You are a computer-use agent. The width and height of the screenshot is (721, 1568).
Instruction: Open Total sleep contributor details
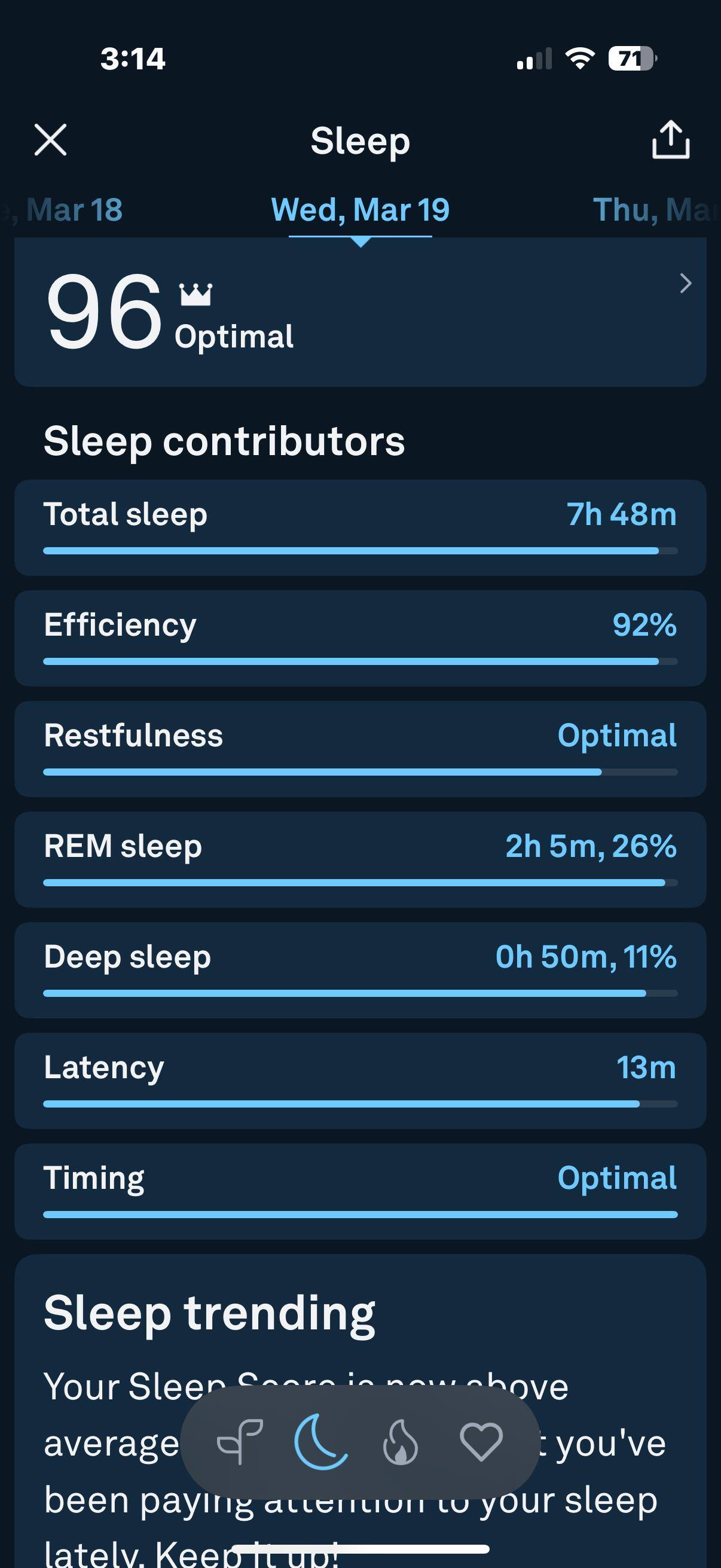(360, 527)
